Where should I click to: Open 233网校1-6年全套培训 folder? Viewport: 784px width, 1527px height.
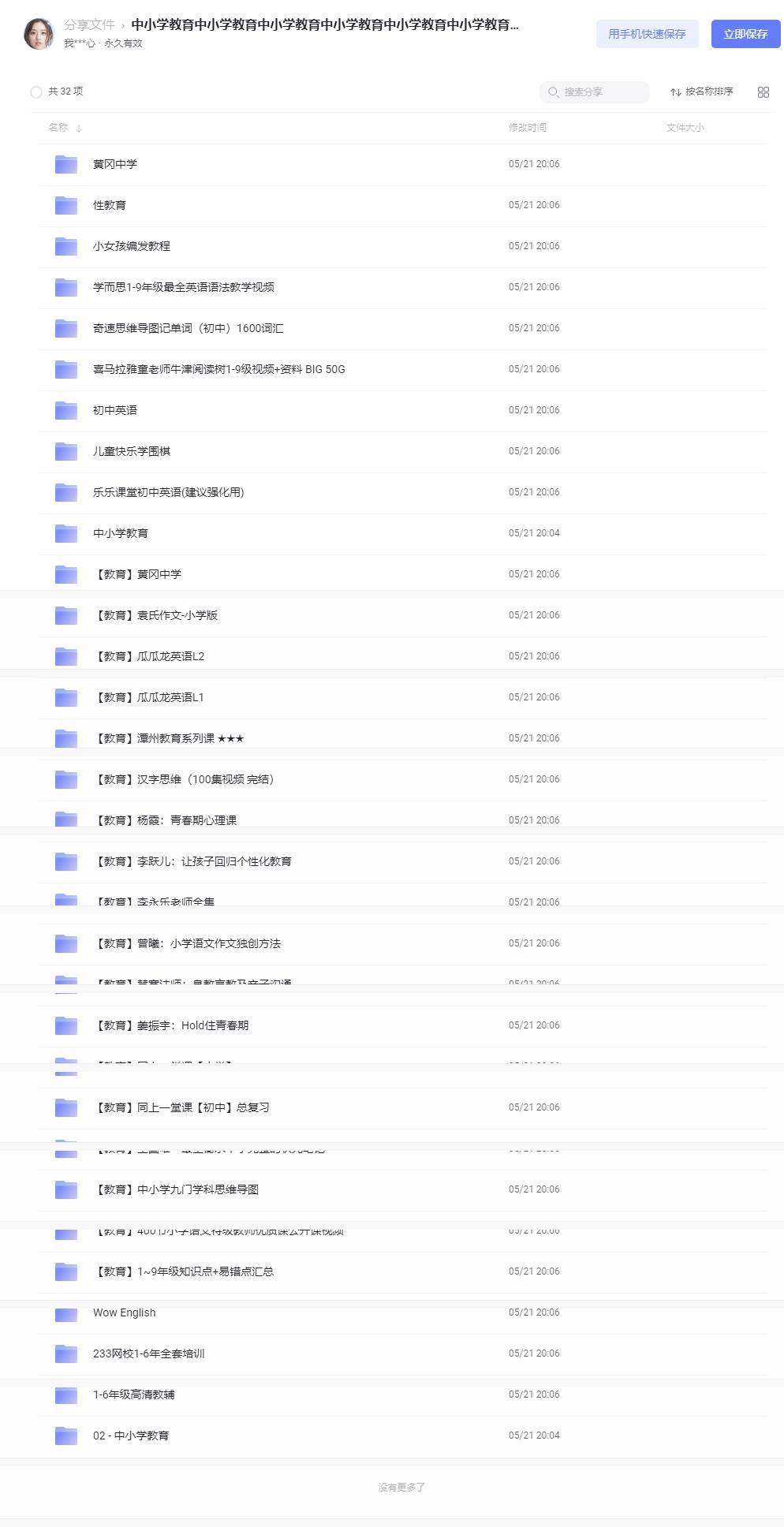[x=148, y=1353]
